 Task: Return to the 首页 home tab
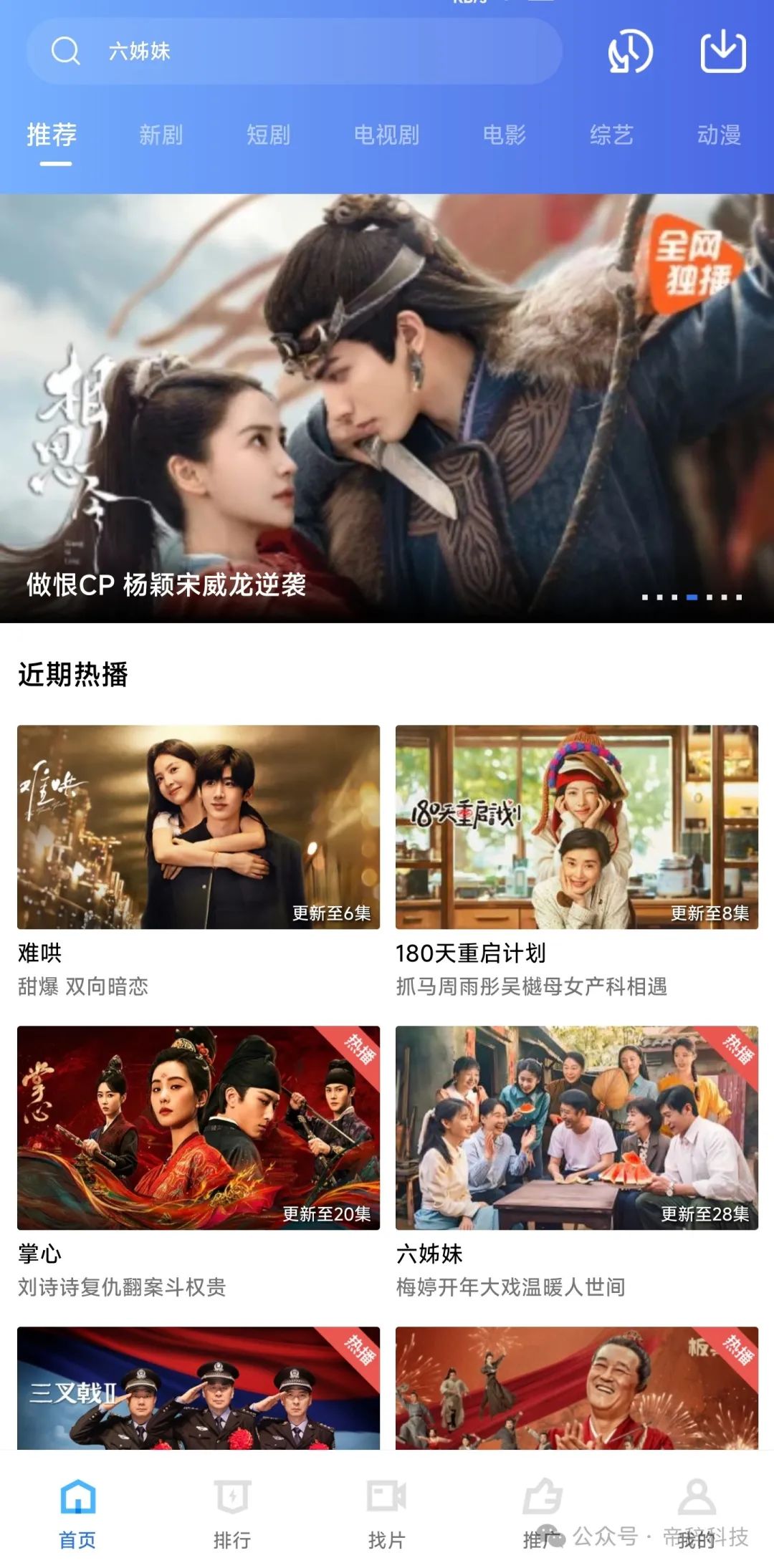(x=77, y=1510)
